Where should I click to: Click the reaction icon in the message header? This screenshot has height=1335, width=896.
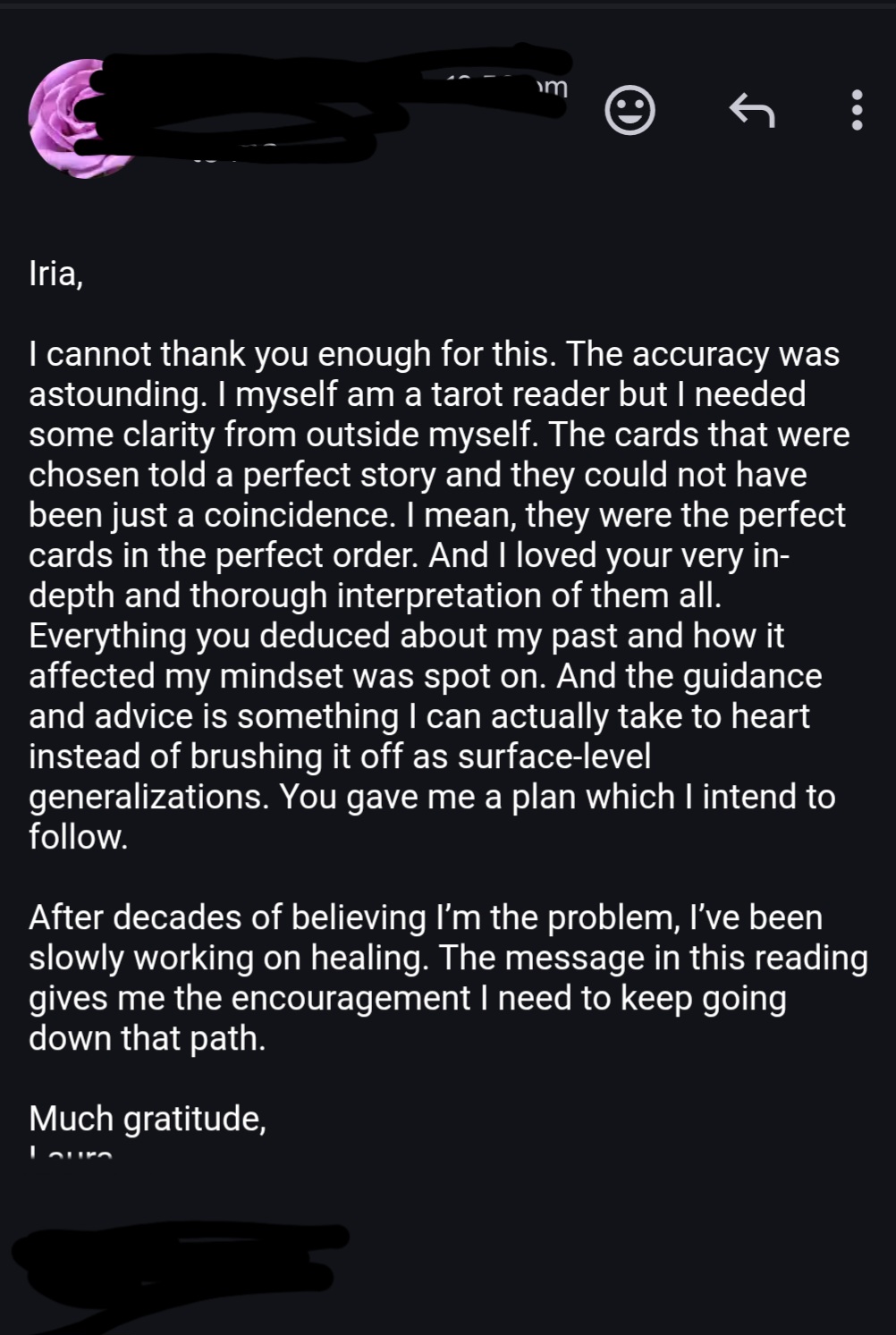[x=629, y=109]
